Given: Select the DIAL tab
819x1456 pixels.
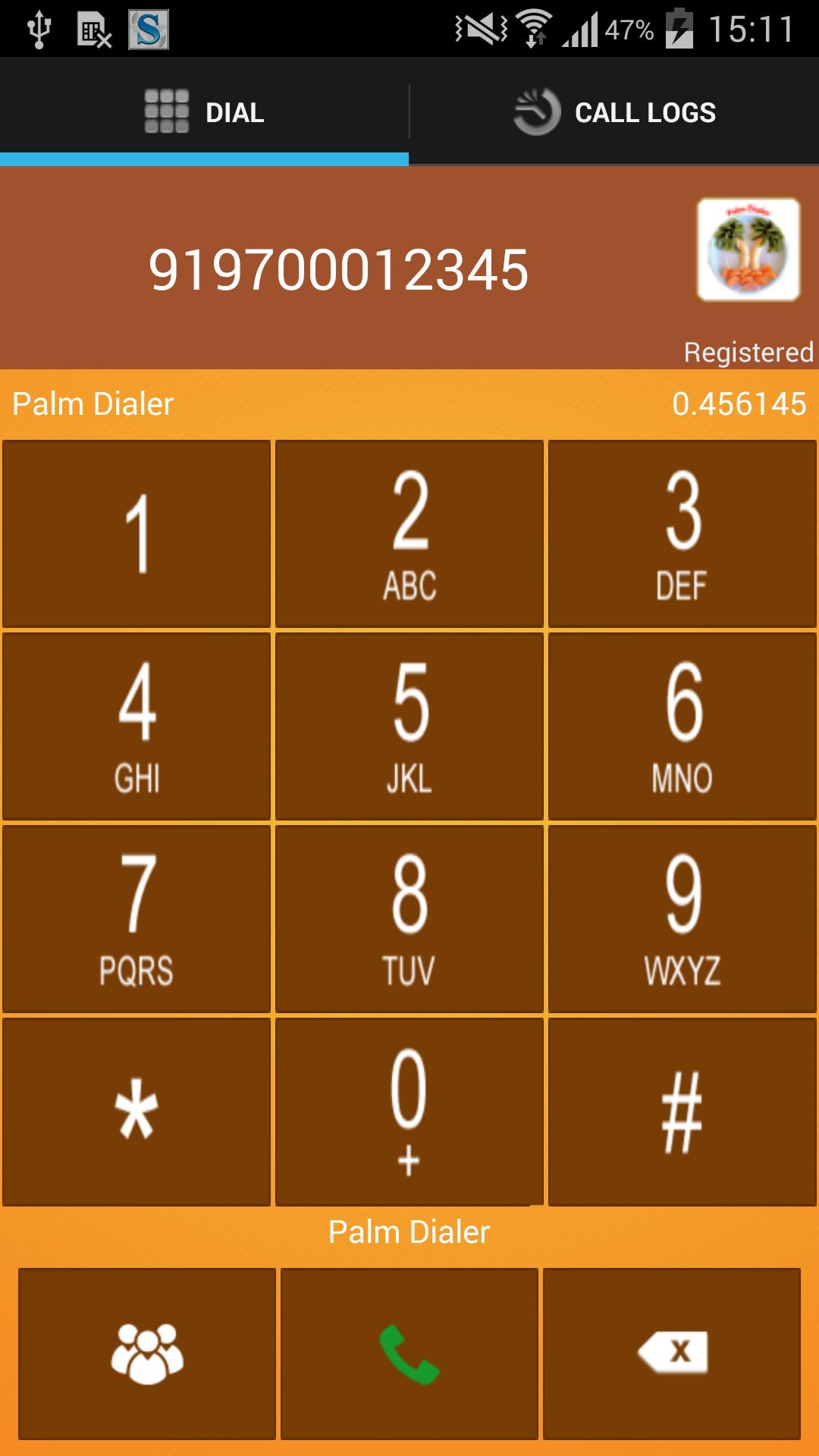Looking at the screenshot, I should [x=205, y=111].
